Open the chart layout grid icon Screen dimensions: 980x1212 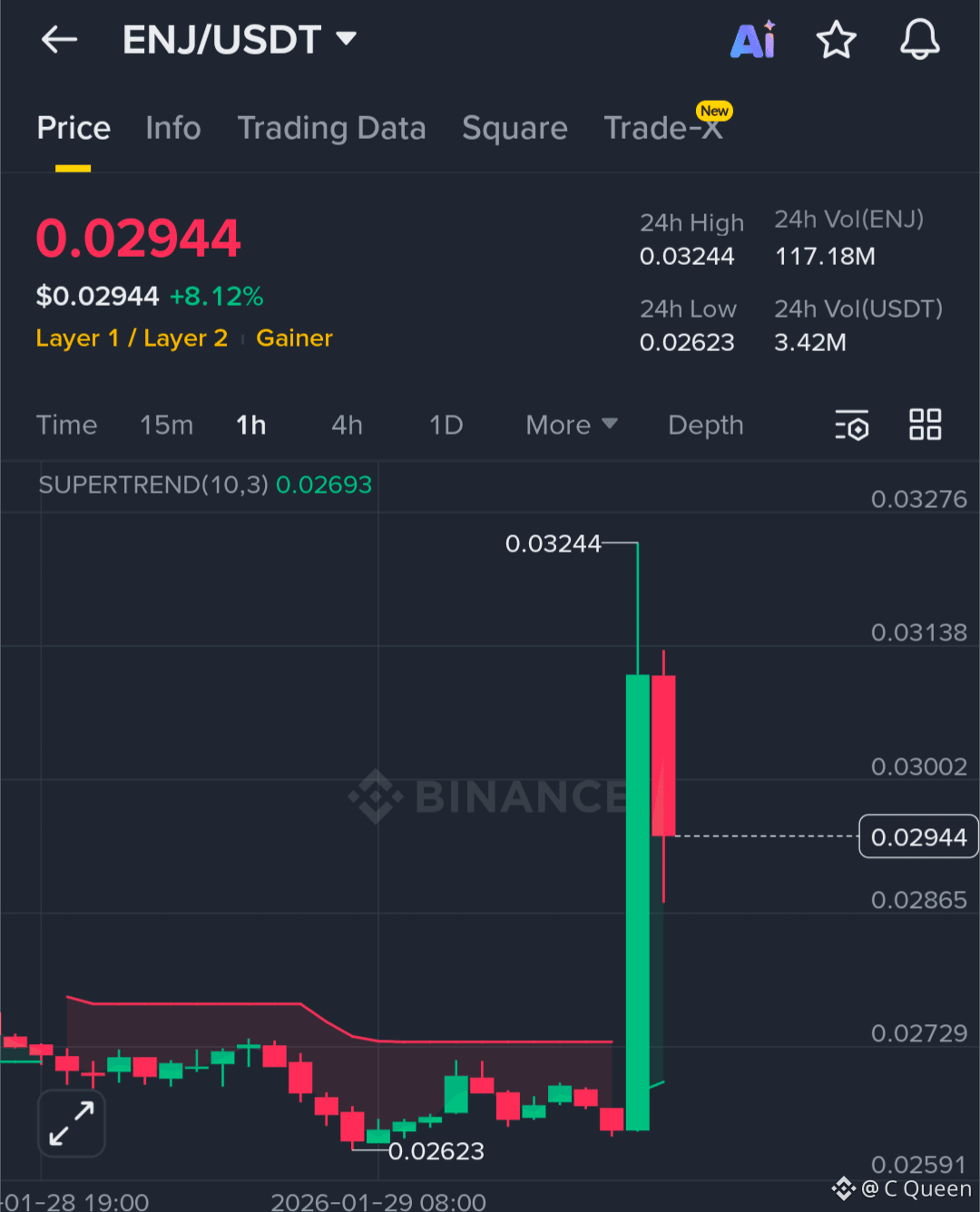(925, 425)
